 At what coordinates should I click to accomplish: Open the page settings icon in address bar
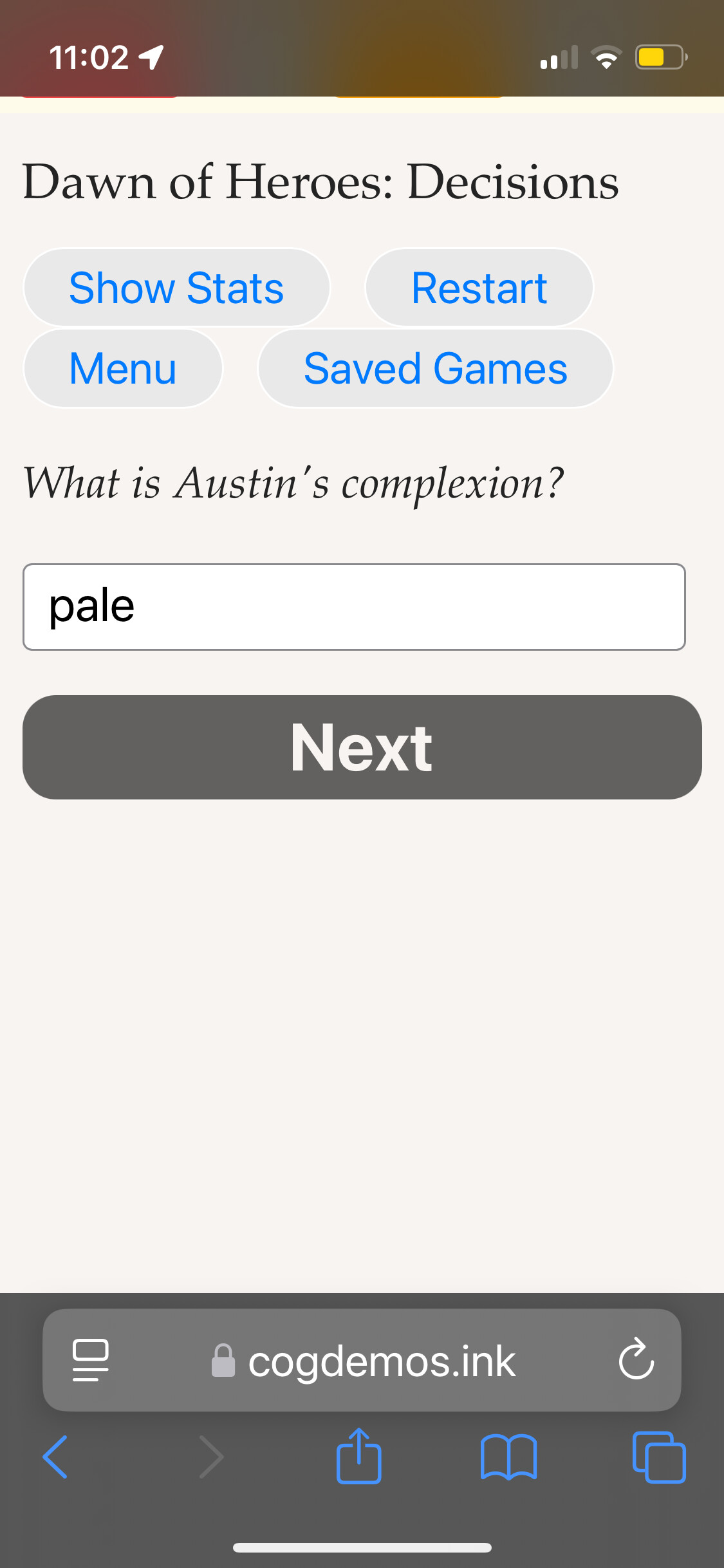[x=90, y=1360]
